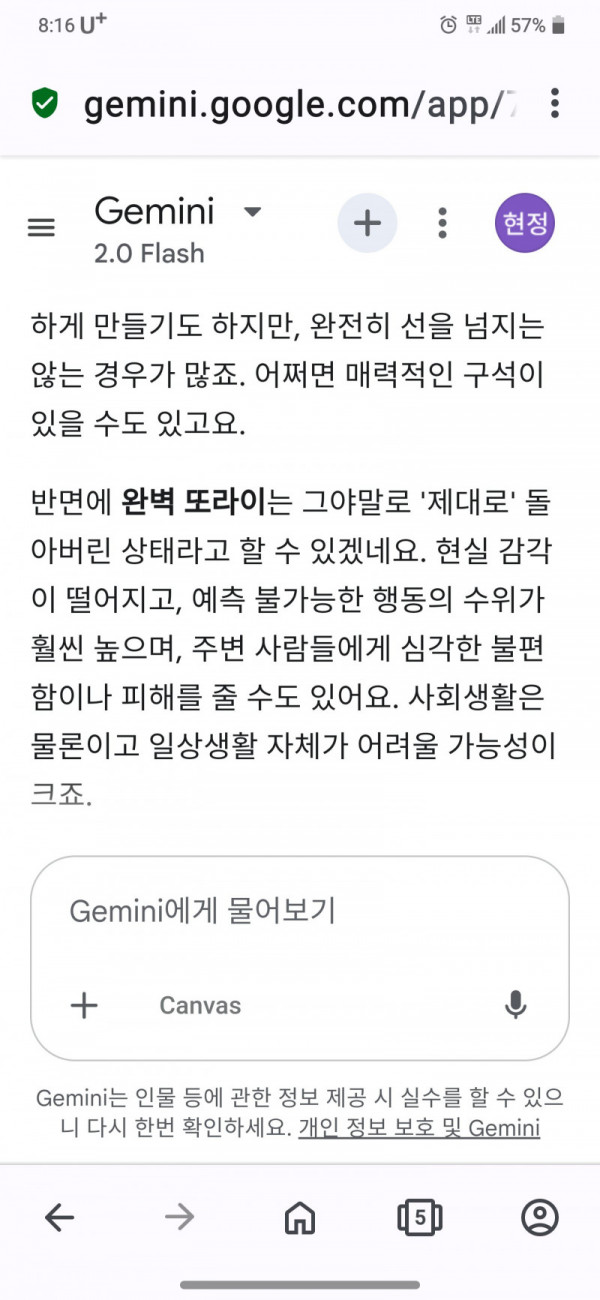Go back to the previous page
Viewport: 600px width, 1300px height.
tap(60, 1216)
